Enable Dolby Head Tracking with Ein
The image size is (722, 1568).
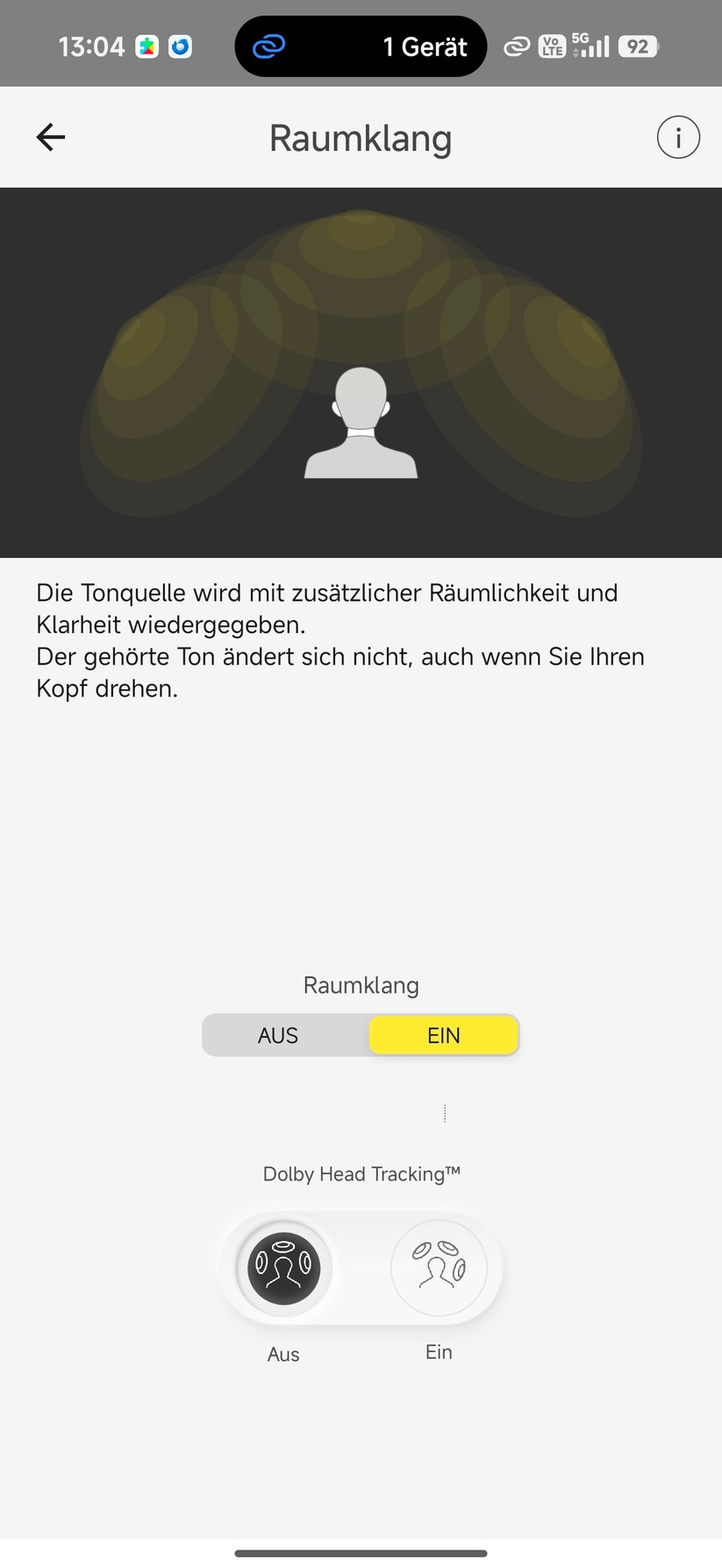(439, 1267)
